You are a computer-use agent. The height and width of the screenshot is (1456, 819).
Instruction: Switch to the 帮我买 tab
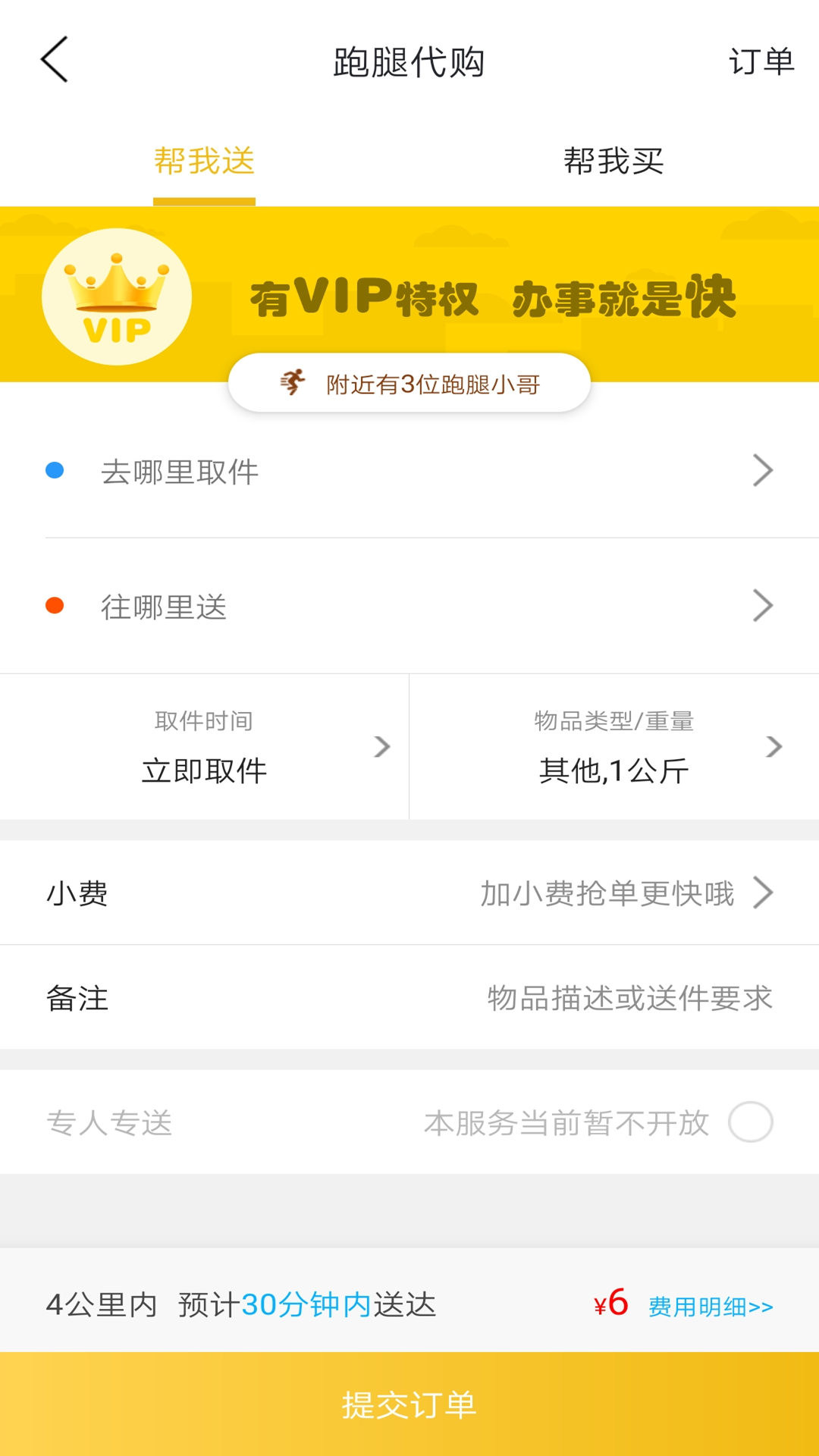pyautogui.click(x=613, y=161)
